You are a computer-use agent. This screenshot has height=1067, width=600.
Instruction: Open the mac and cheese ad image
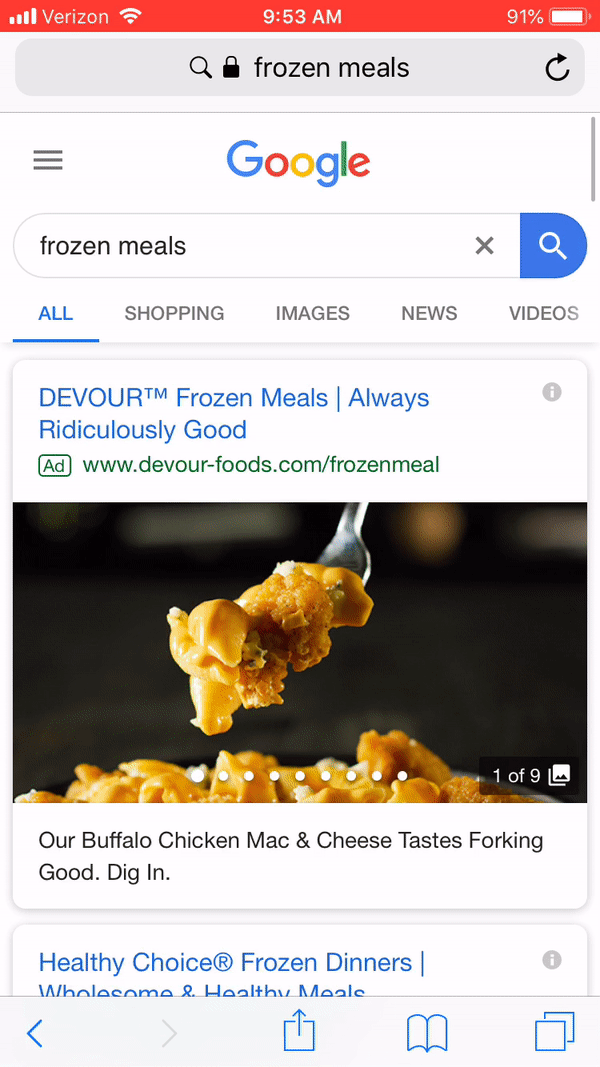[x=300, y=650]
